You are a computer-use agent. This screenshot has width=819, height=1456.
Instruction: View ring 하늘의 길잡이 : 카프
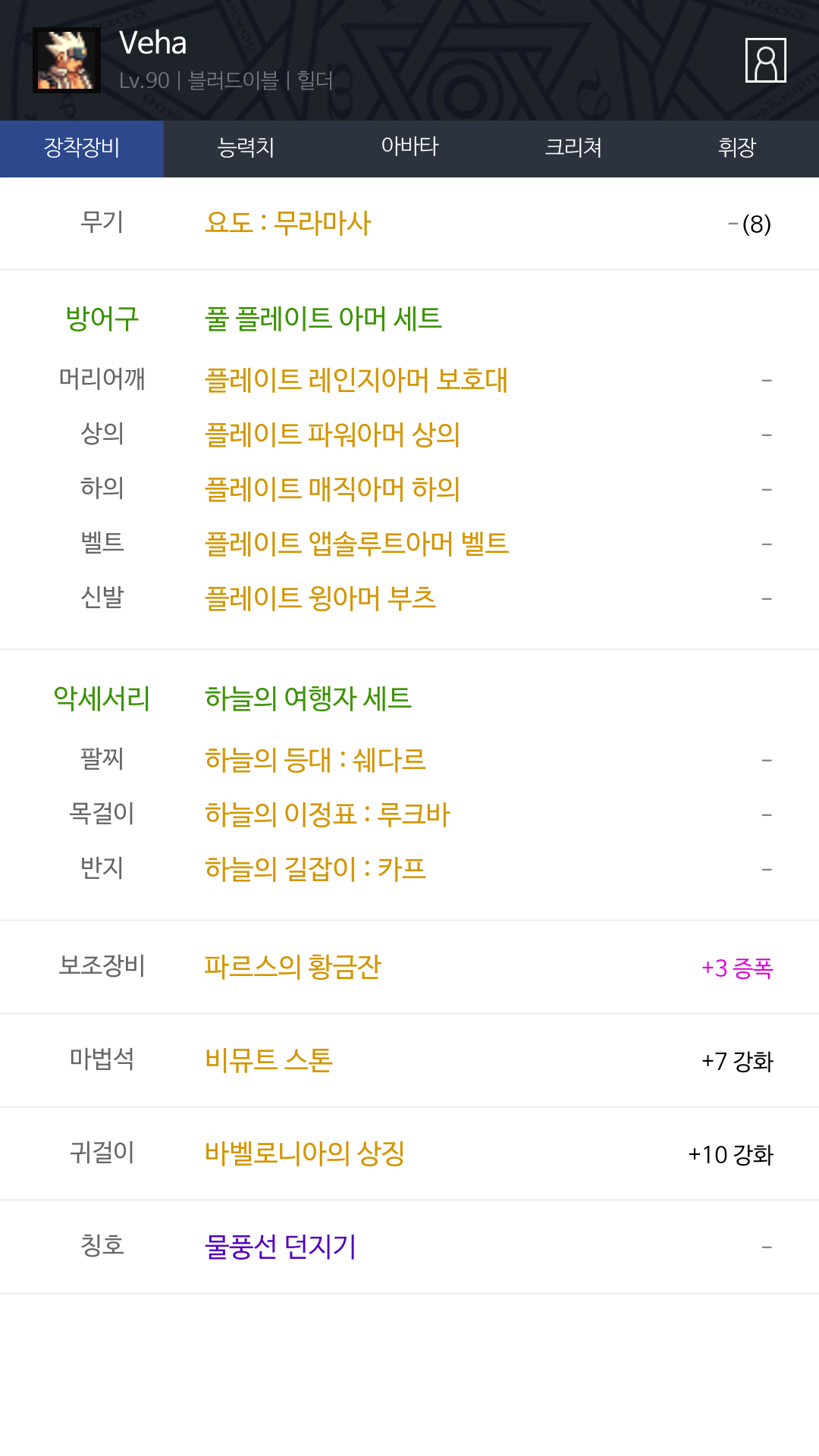coord(315,868)
